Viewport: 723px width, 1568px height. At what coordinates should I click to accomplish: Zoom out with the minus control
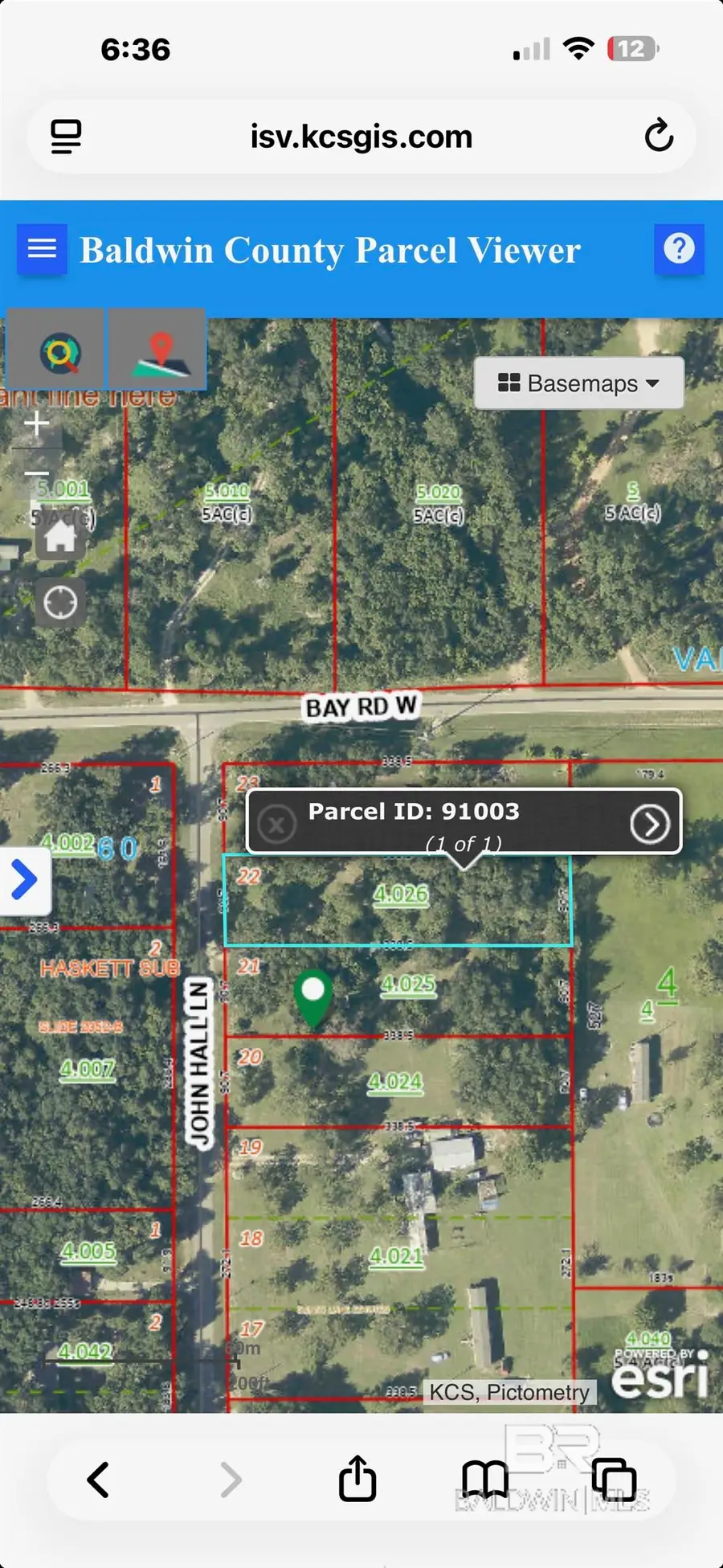(36, 474)
